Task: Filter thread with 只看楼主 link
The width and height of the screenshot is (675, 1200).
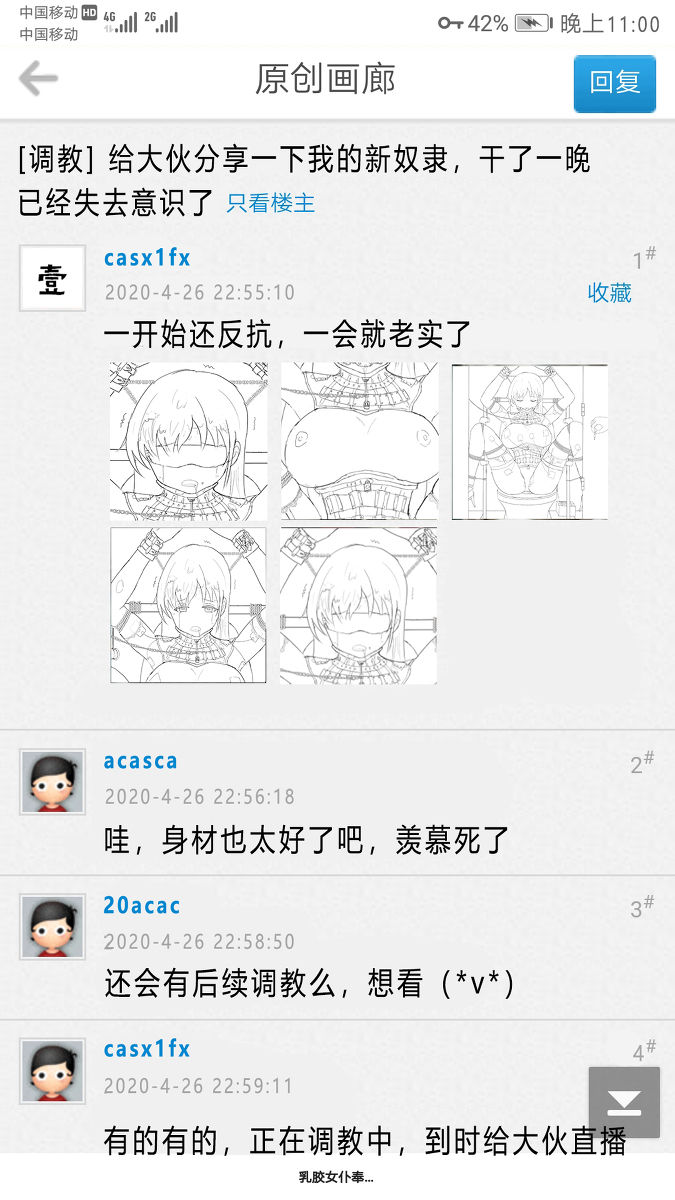Action: tap(270, 203)
